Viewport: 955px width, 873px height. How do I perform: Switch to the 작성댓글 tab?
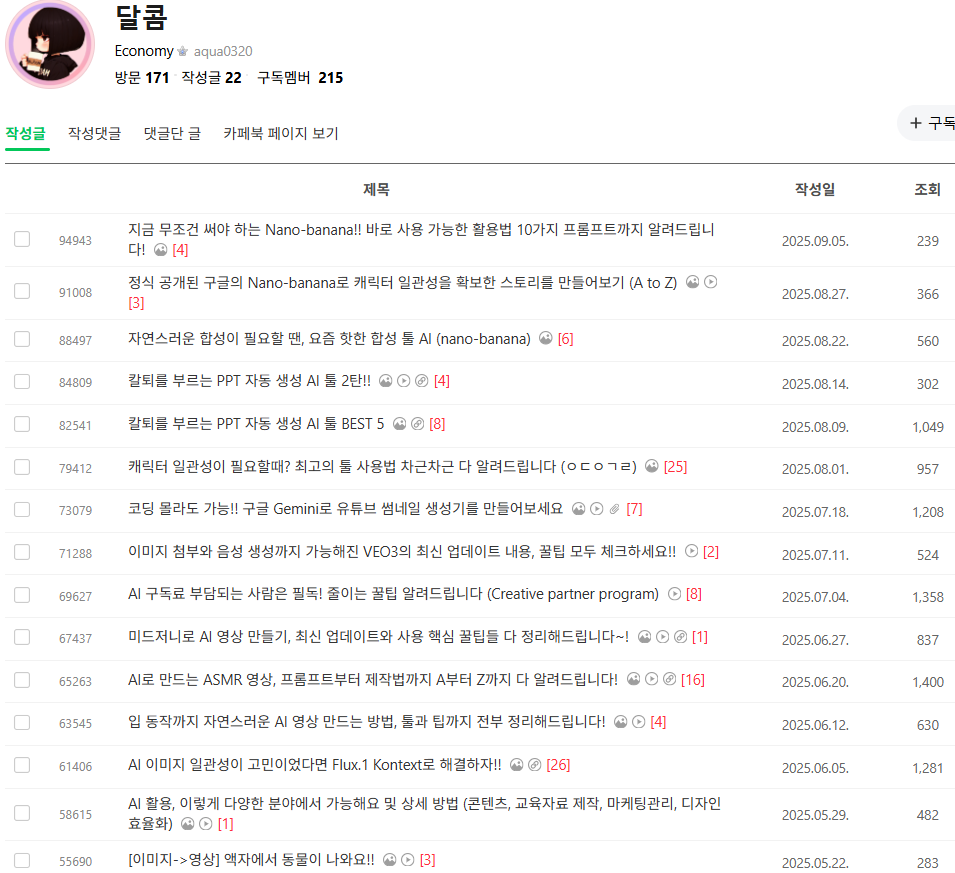click(x=94, y=133)
